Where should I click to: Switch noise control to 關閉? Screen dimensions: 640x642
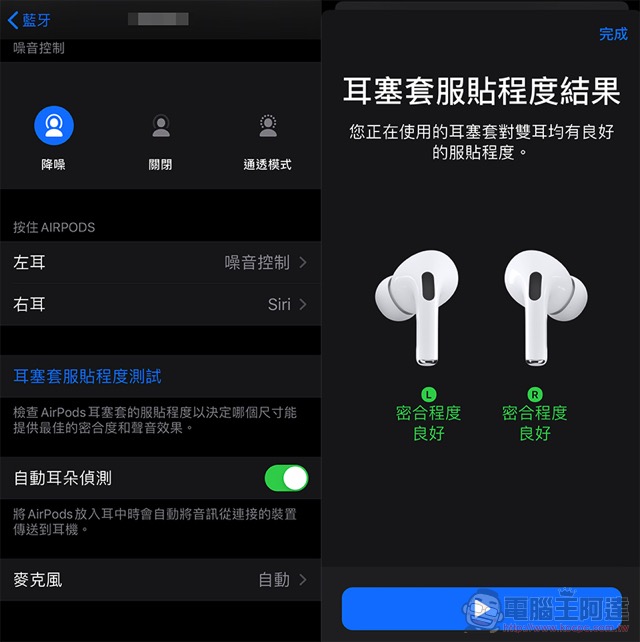click(x=161, y=127)
